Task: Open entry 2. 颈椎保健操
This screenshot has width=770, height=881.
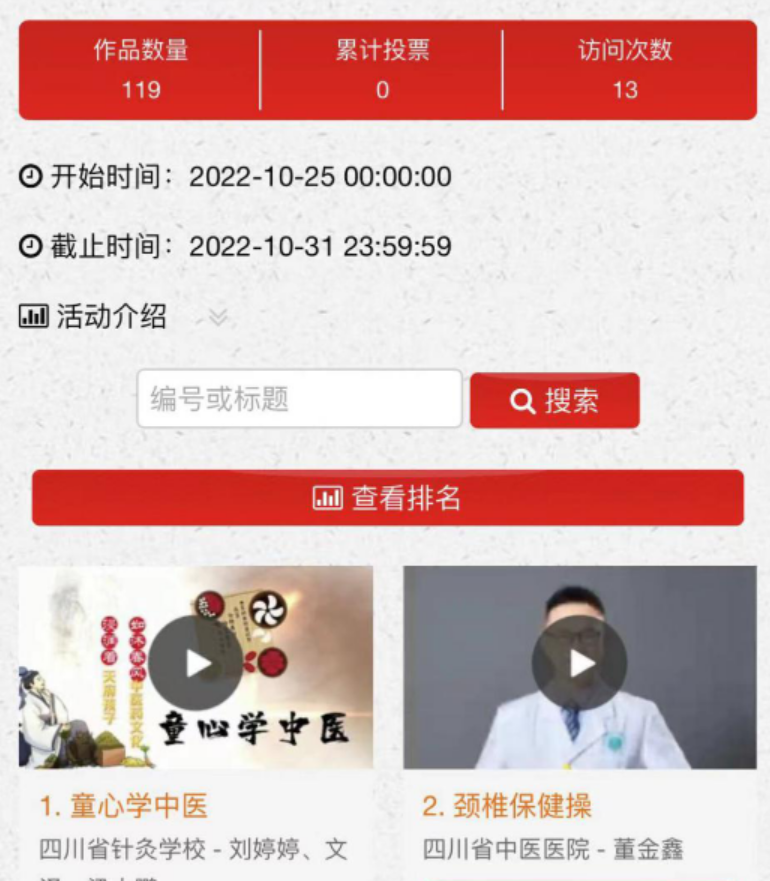Action: tap(506, 807)
